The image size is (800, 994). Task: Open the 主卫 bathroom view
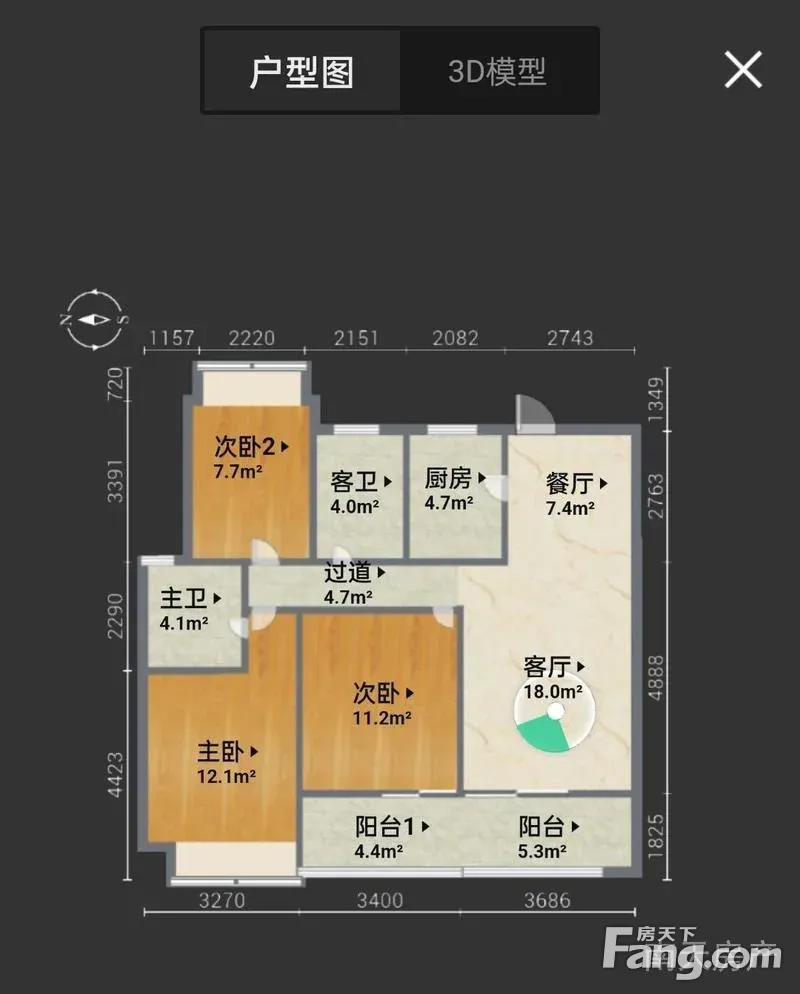(x=190, y=598)
